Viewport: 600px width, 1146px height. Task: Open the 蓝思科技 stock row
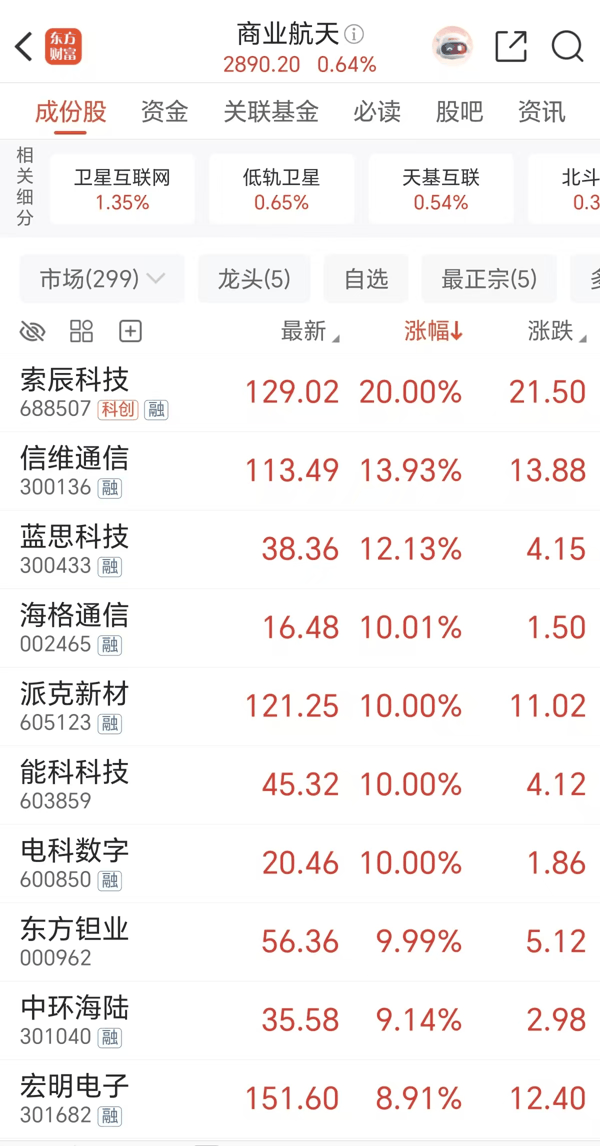coord(300,550)
